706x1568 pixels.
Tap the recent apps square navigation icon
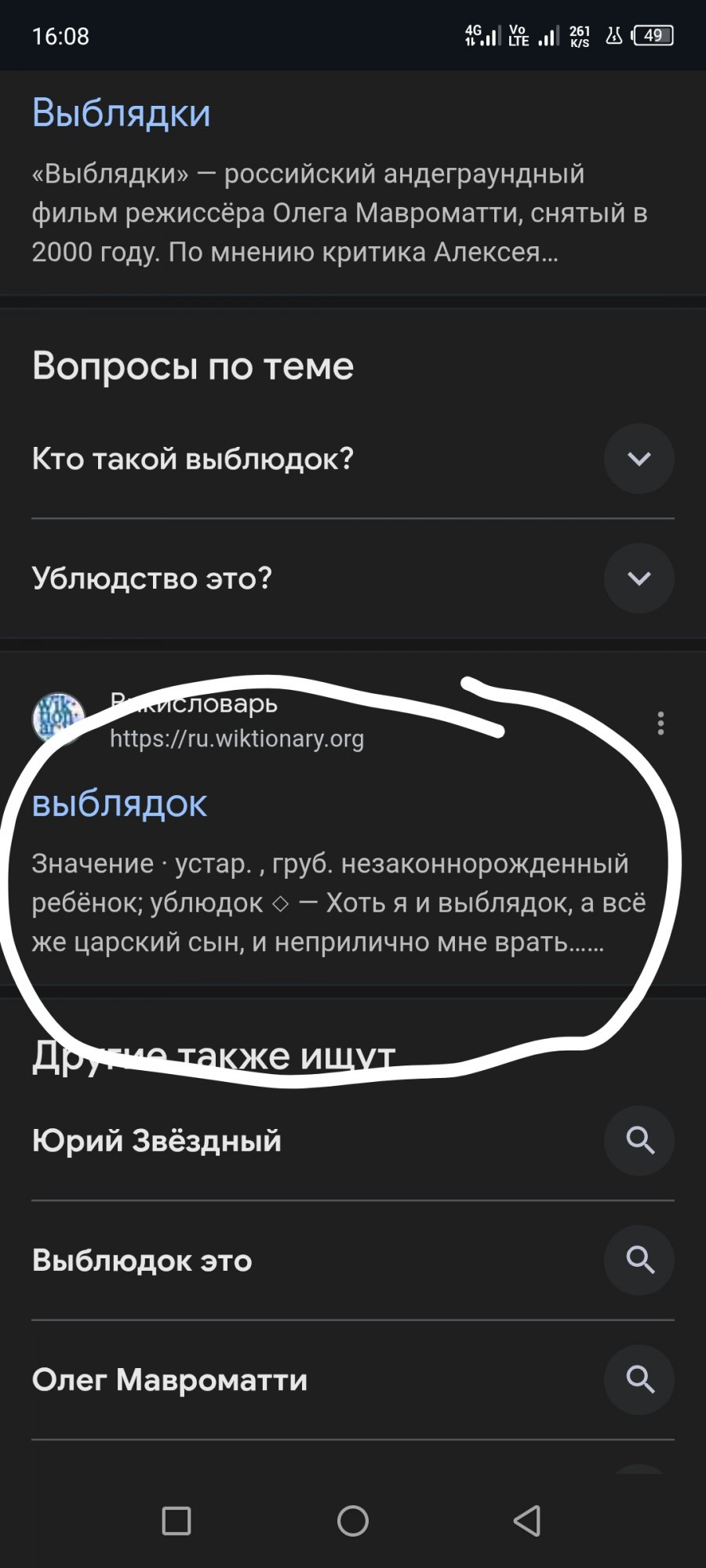176,1519
